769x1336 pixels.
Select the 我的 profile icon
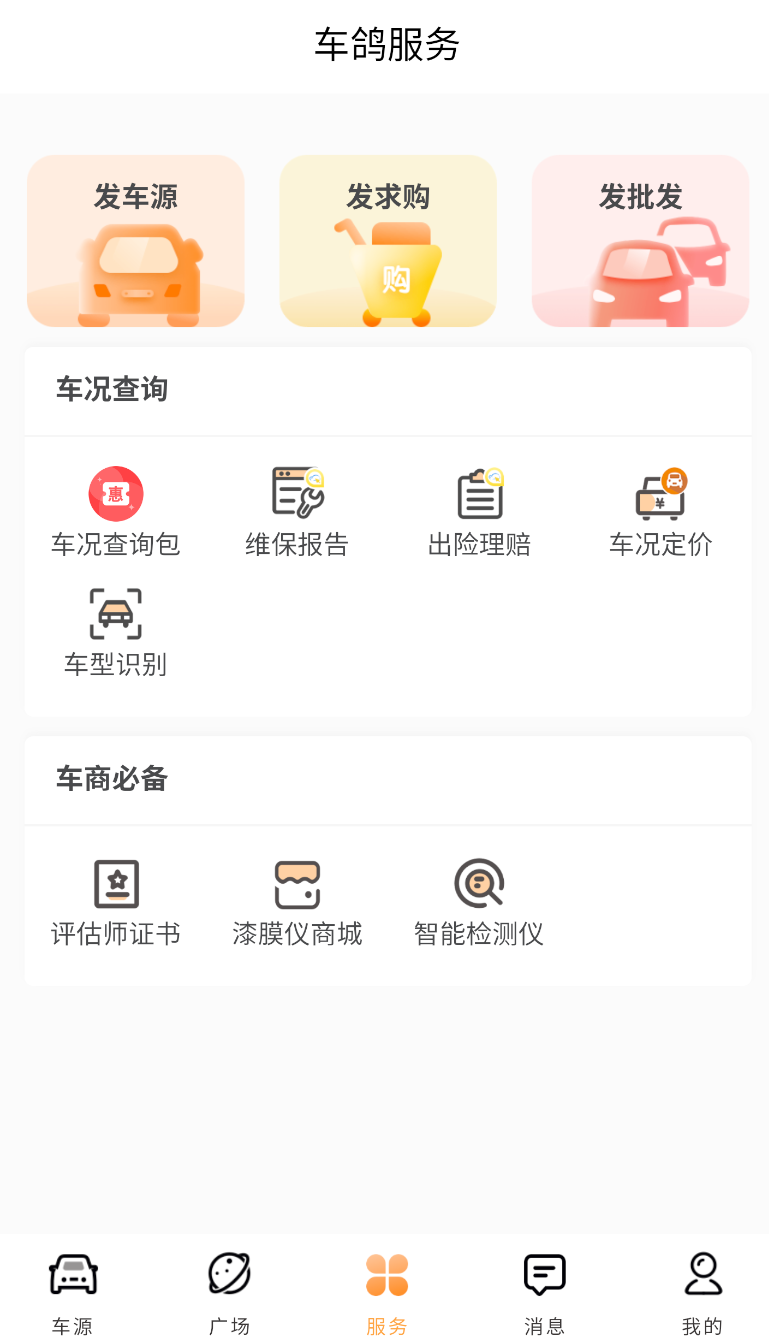click(702, 1273)
